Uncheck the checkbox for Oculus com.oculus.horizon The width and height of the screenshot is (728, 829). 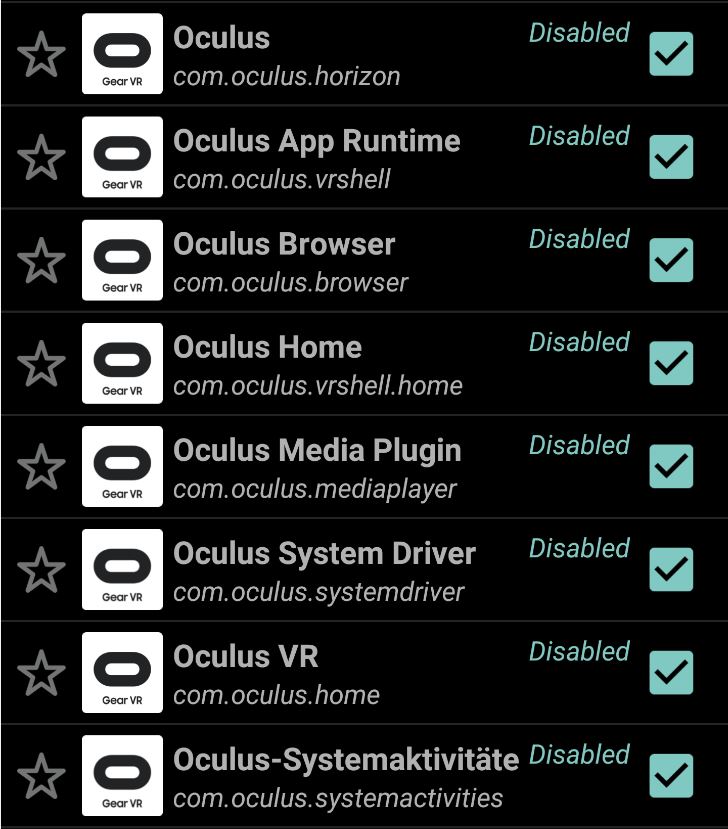click(671, 54)
